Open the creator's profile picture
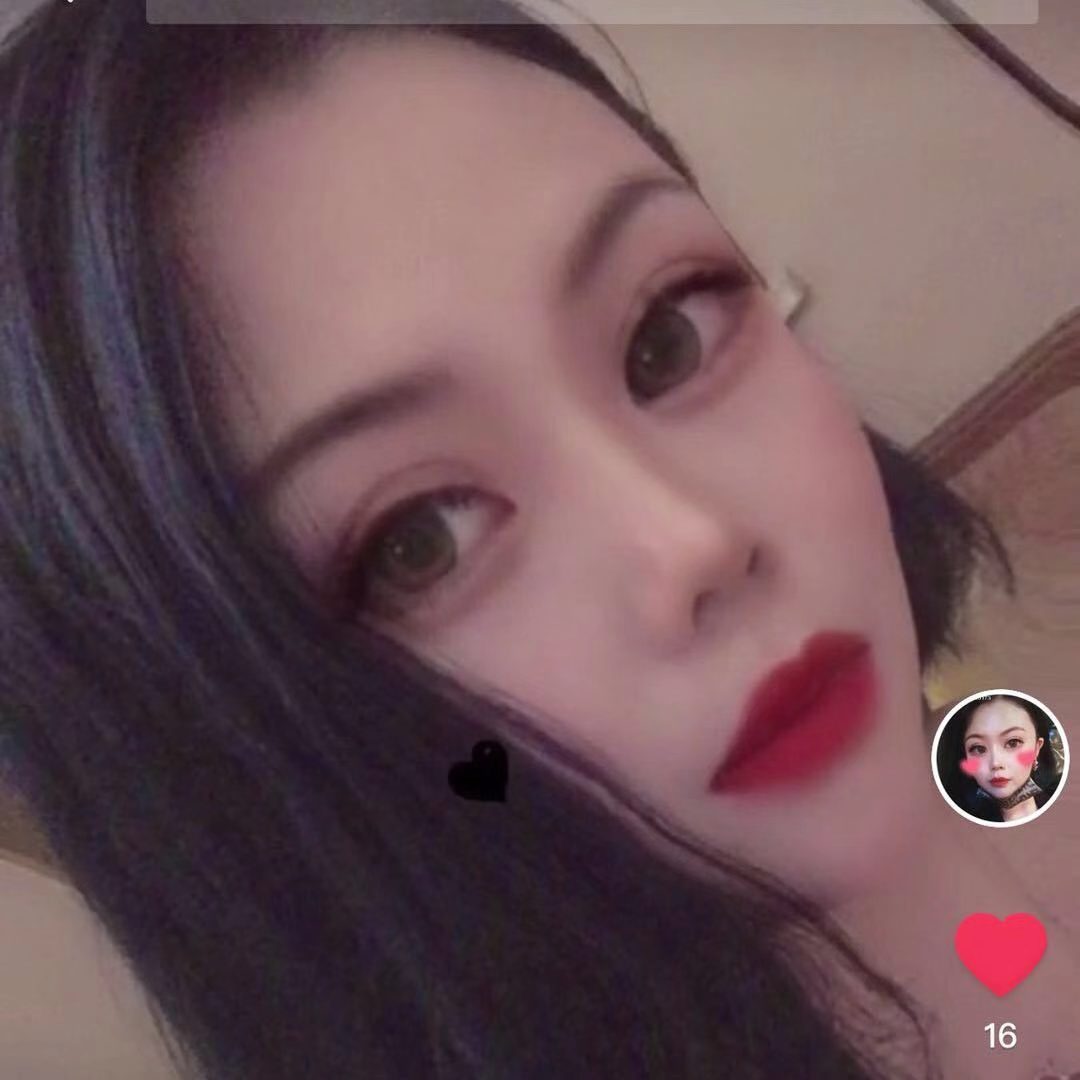Screen dimensions: 1080x1080 1000,758
